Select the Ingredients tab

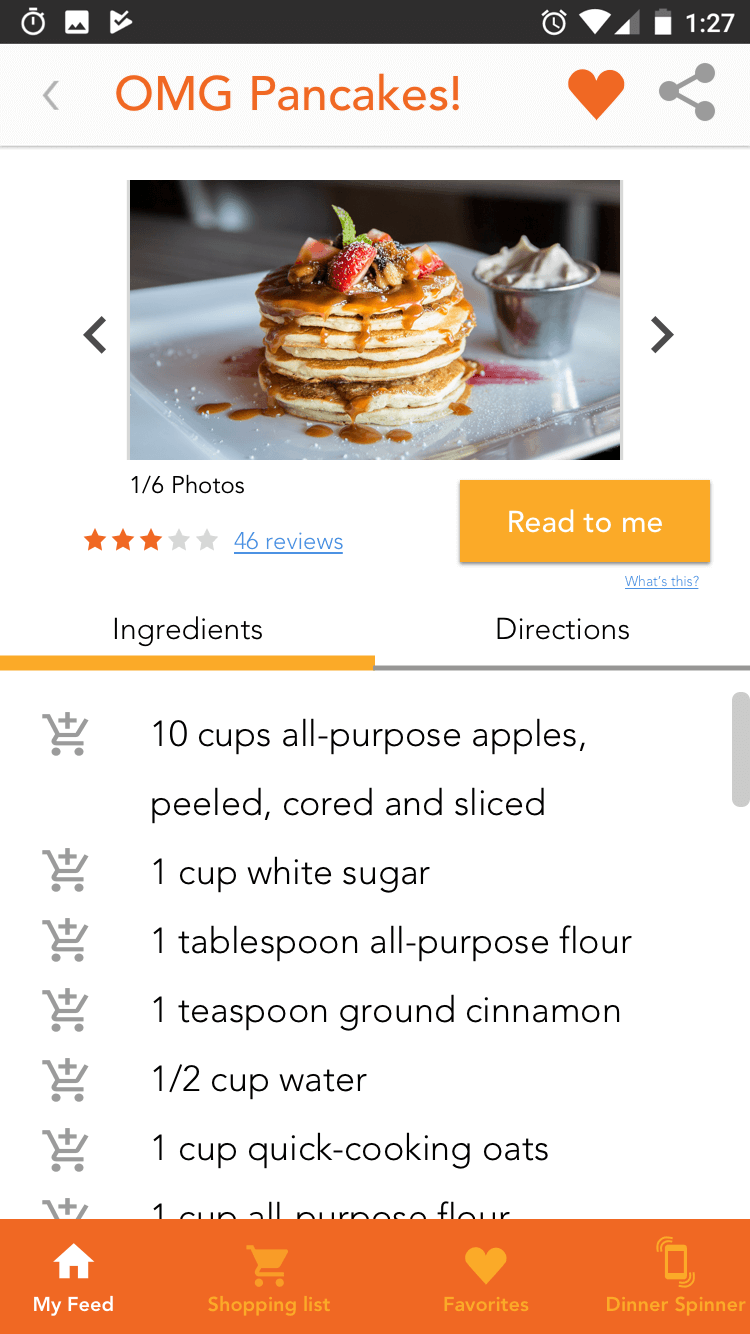point(187,629)
